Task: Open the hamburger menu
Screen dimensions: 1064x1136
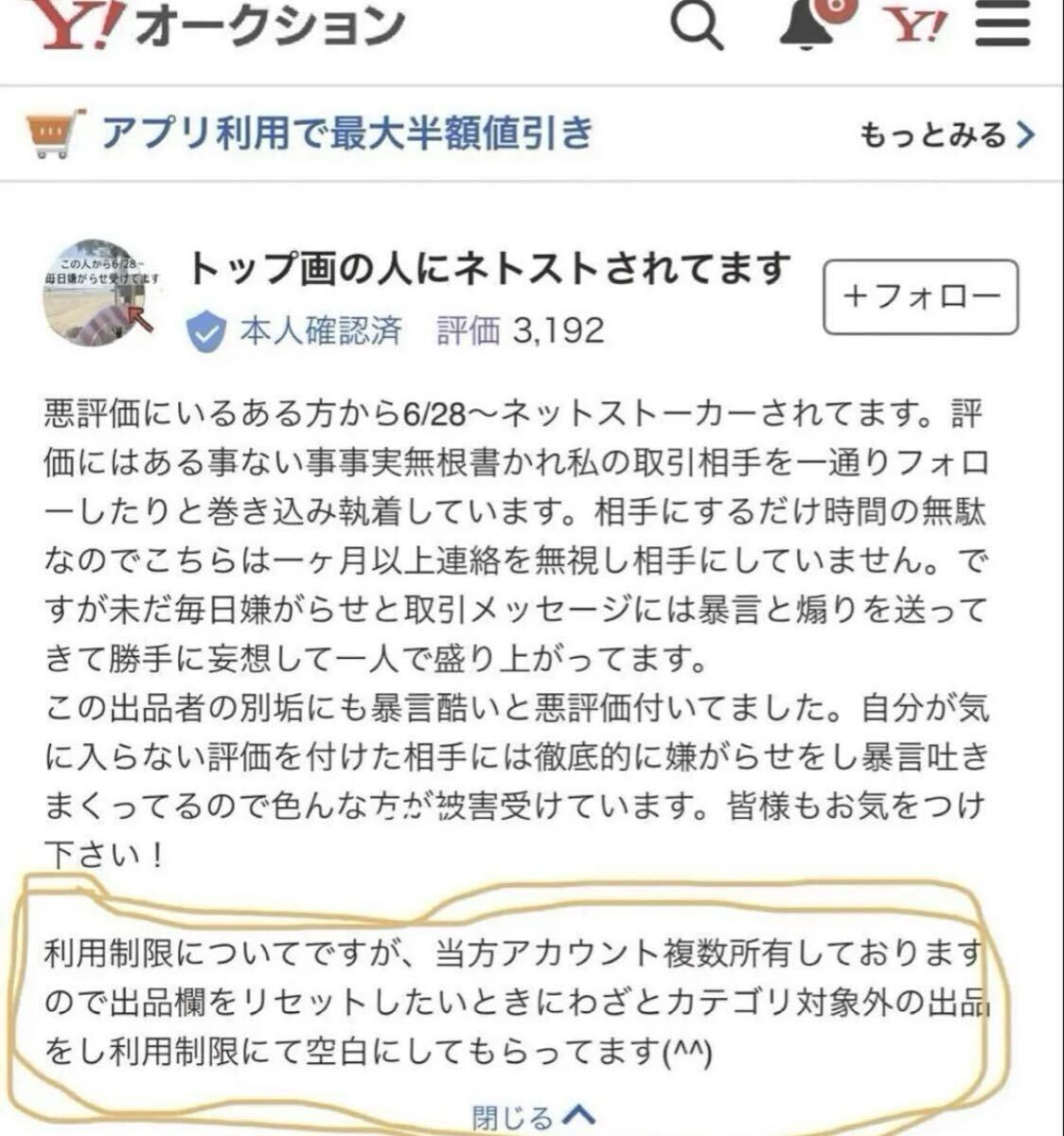Action: click(1003, 24)
